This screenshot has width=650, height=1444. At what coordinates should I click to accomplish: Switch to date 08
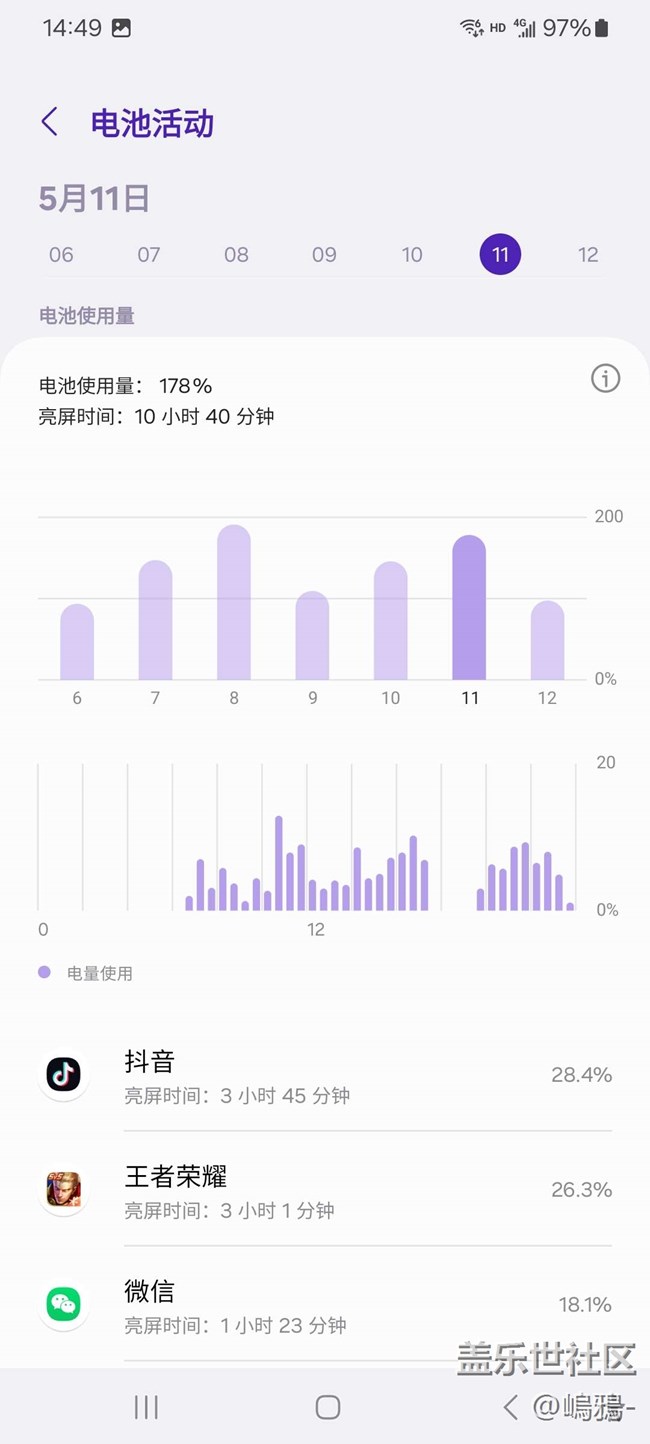click(x=236, y=255)
